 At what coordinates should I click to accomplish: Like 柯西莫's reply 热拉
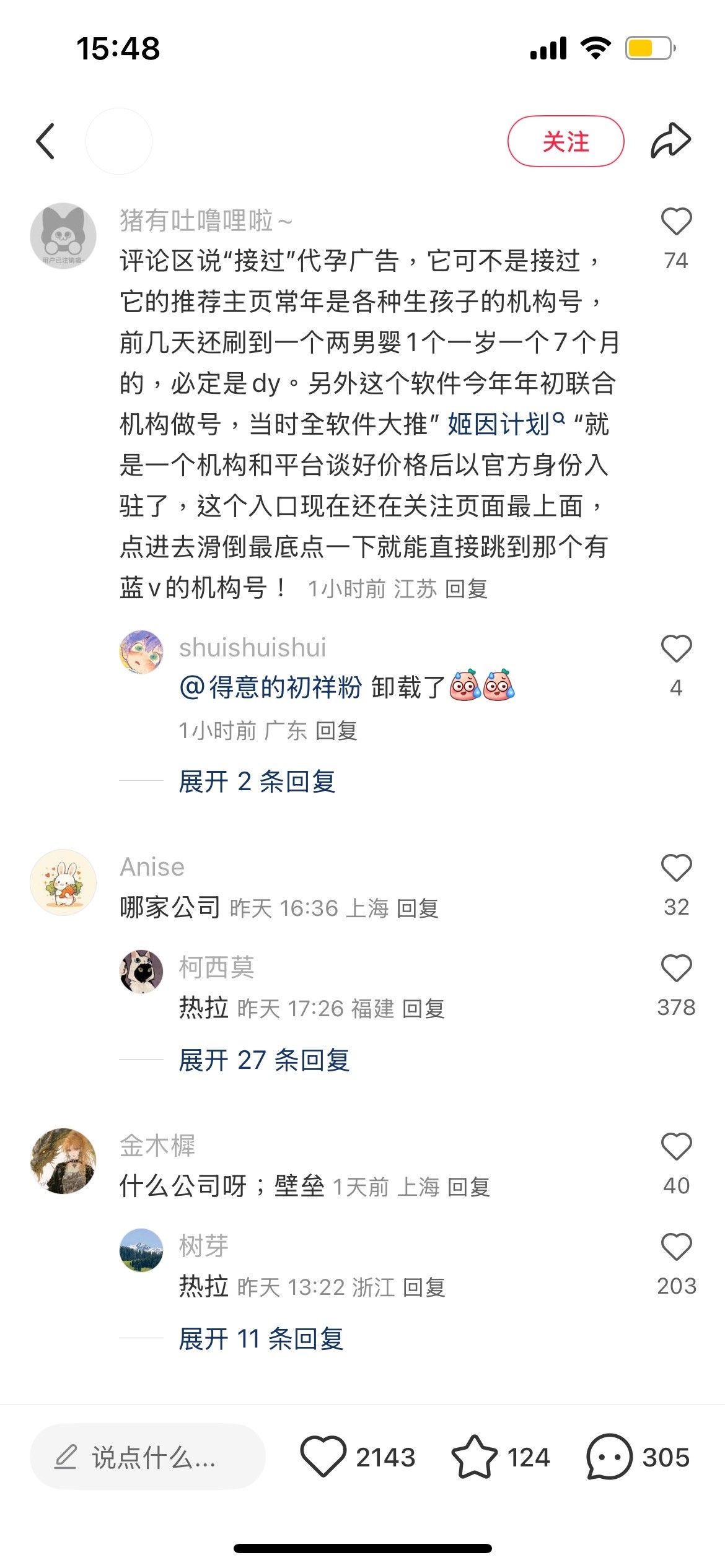coord(676,969)
